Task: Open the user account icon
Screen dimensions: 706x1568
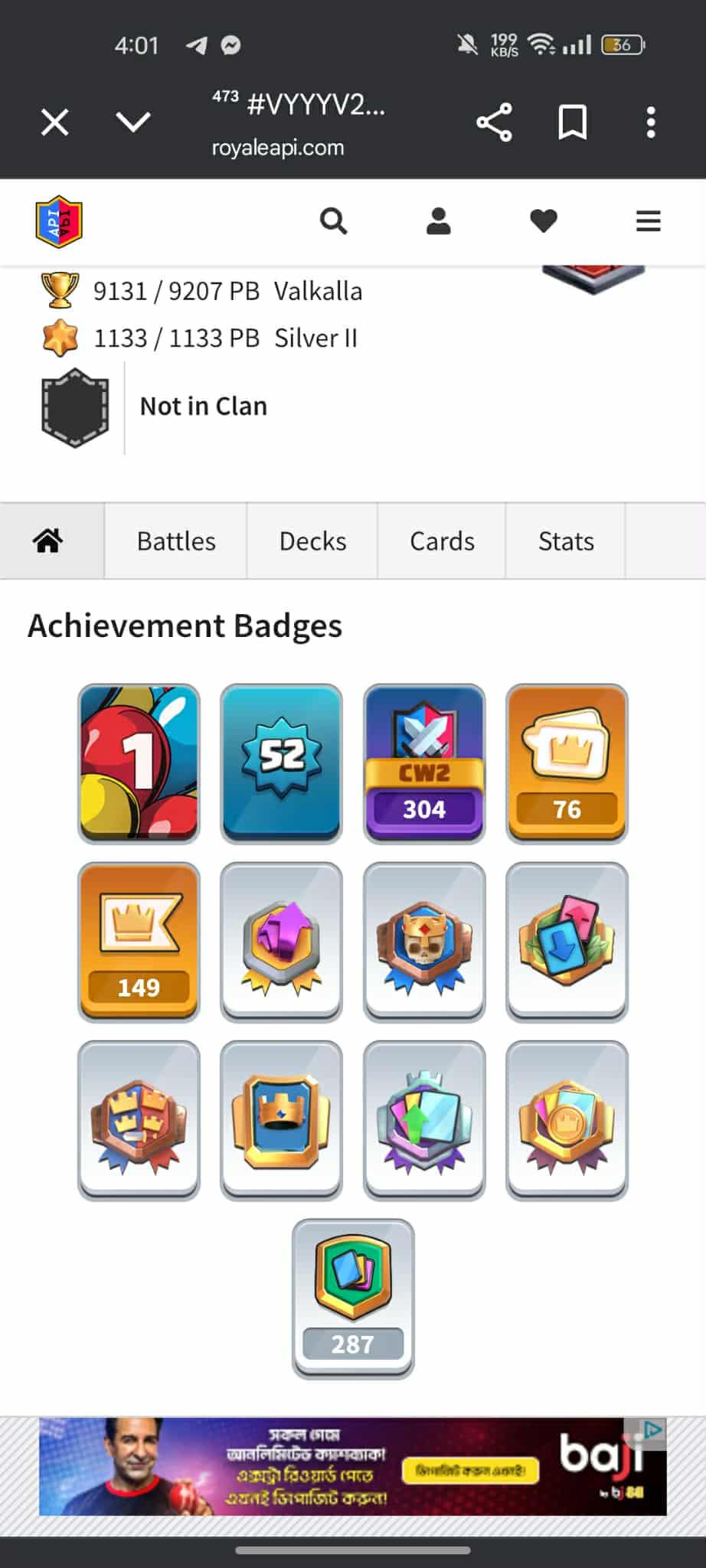Action: coord(438,221)
